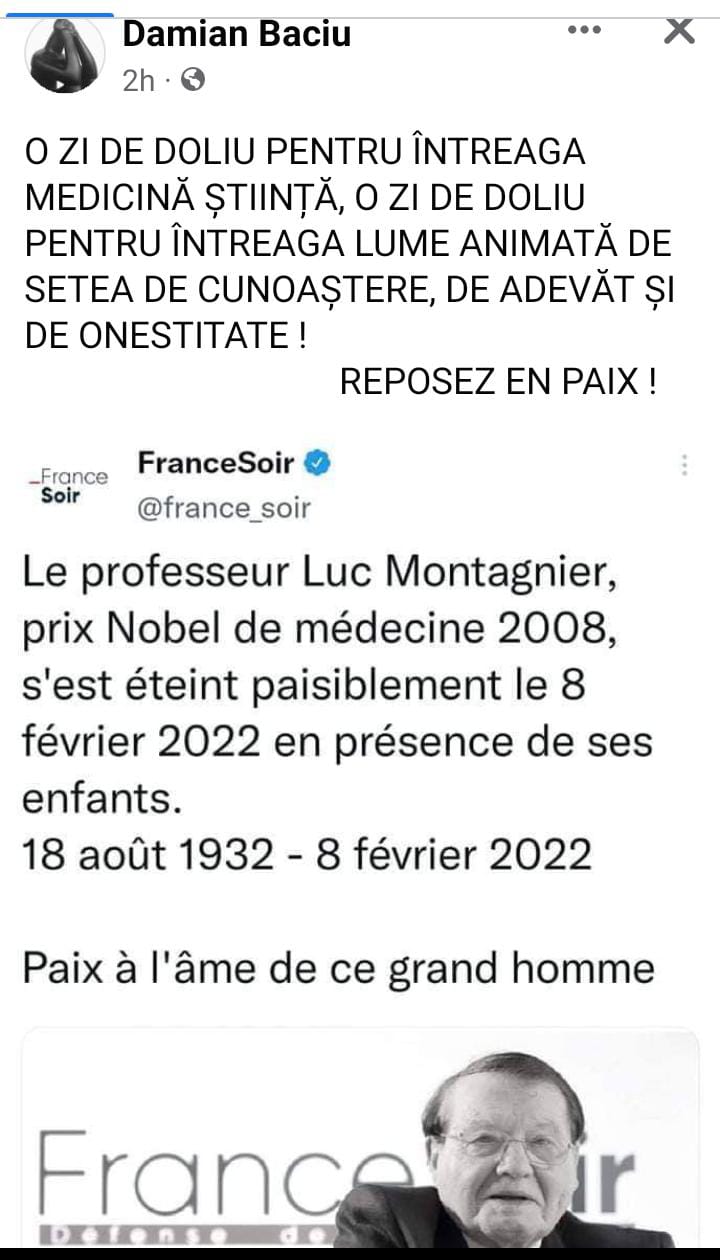Open Damian Baciu's profile picture

pyautogui.click(x=65, y=53)
